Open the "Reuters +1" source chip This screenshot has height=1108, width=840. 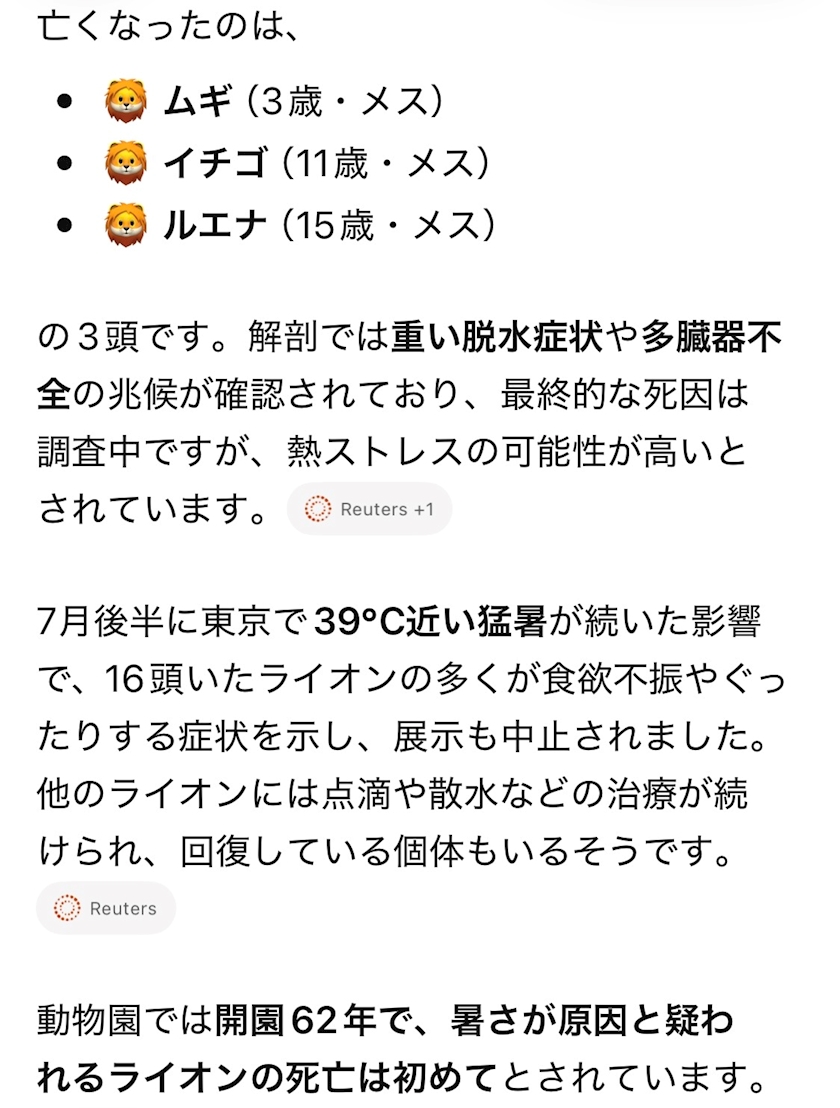click(x=369, y=509)
